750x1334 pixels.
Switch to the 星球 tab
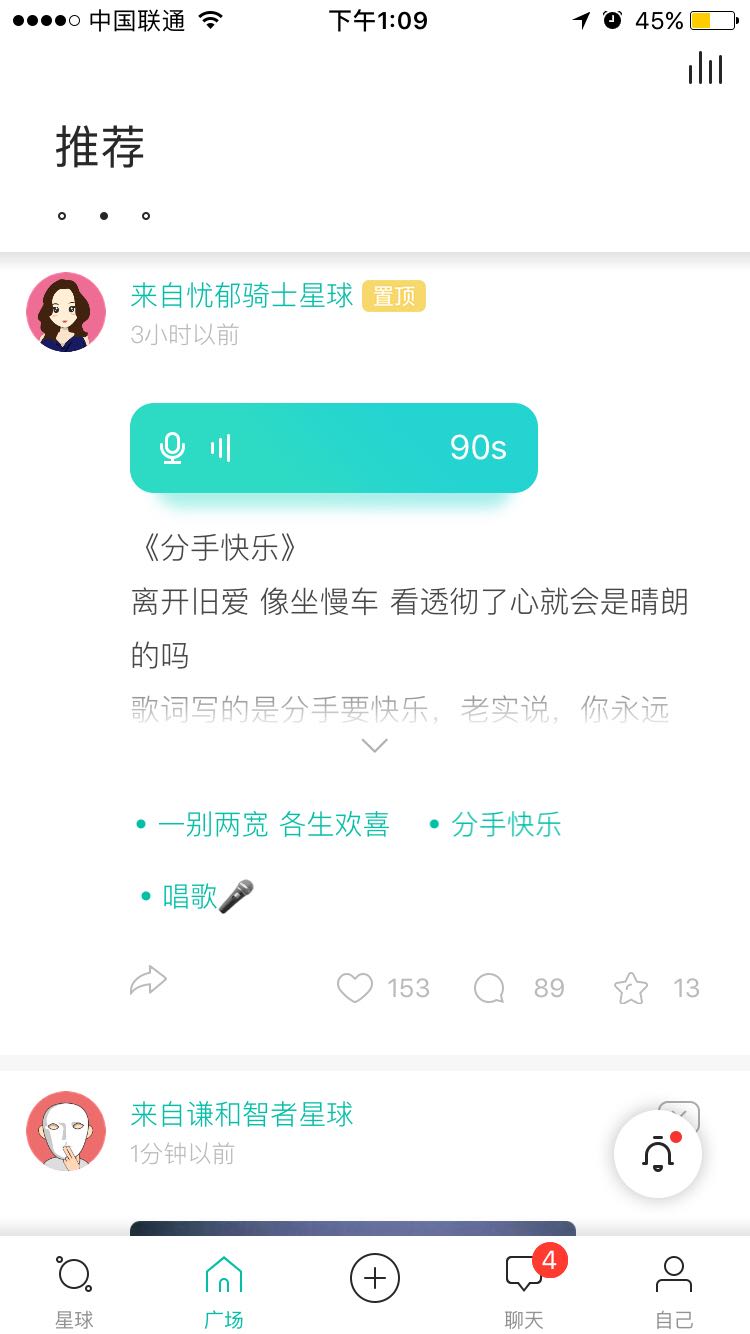[74, 1292]
